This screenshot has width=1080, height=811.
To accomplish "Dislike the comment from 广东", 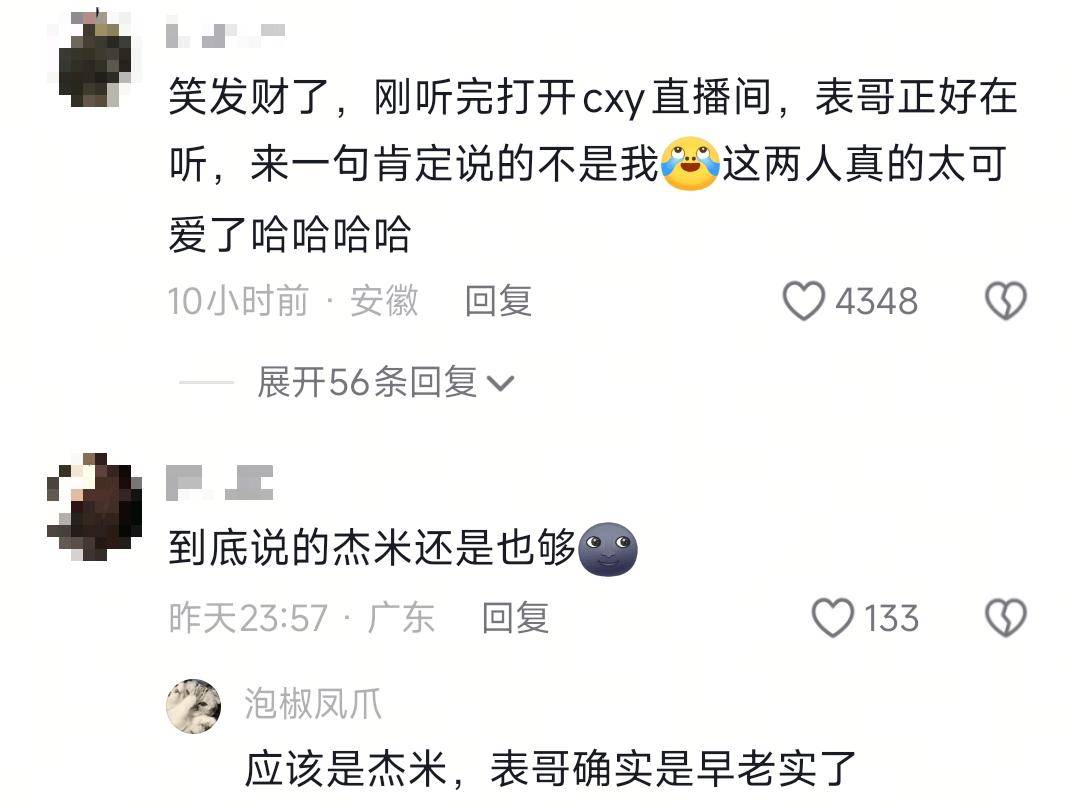I will click(1005, 618).
